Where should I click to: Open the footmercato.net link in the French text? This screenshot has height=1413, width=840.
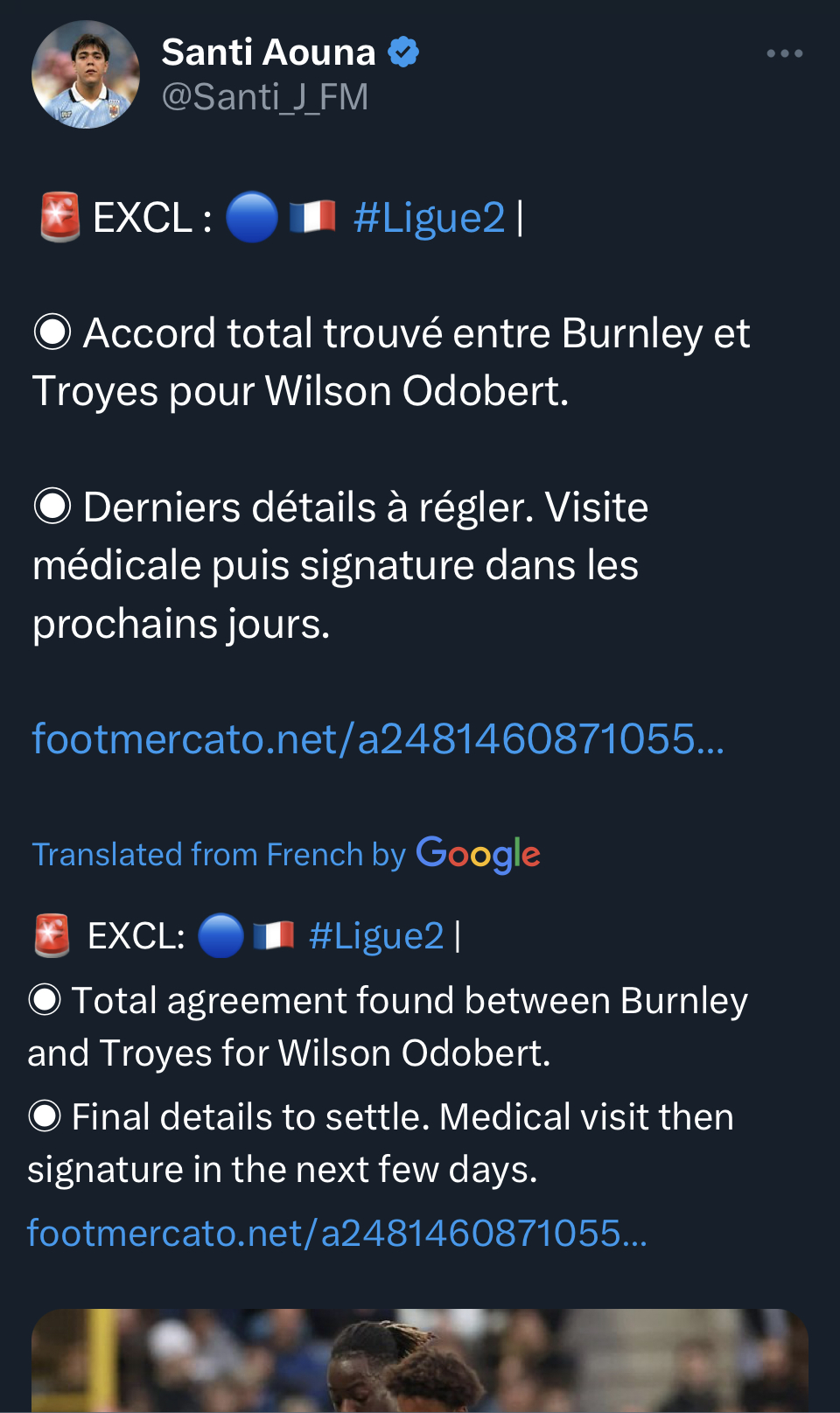tap(378, 739)
